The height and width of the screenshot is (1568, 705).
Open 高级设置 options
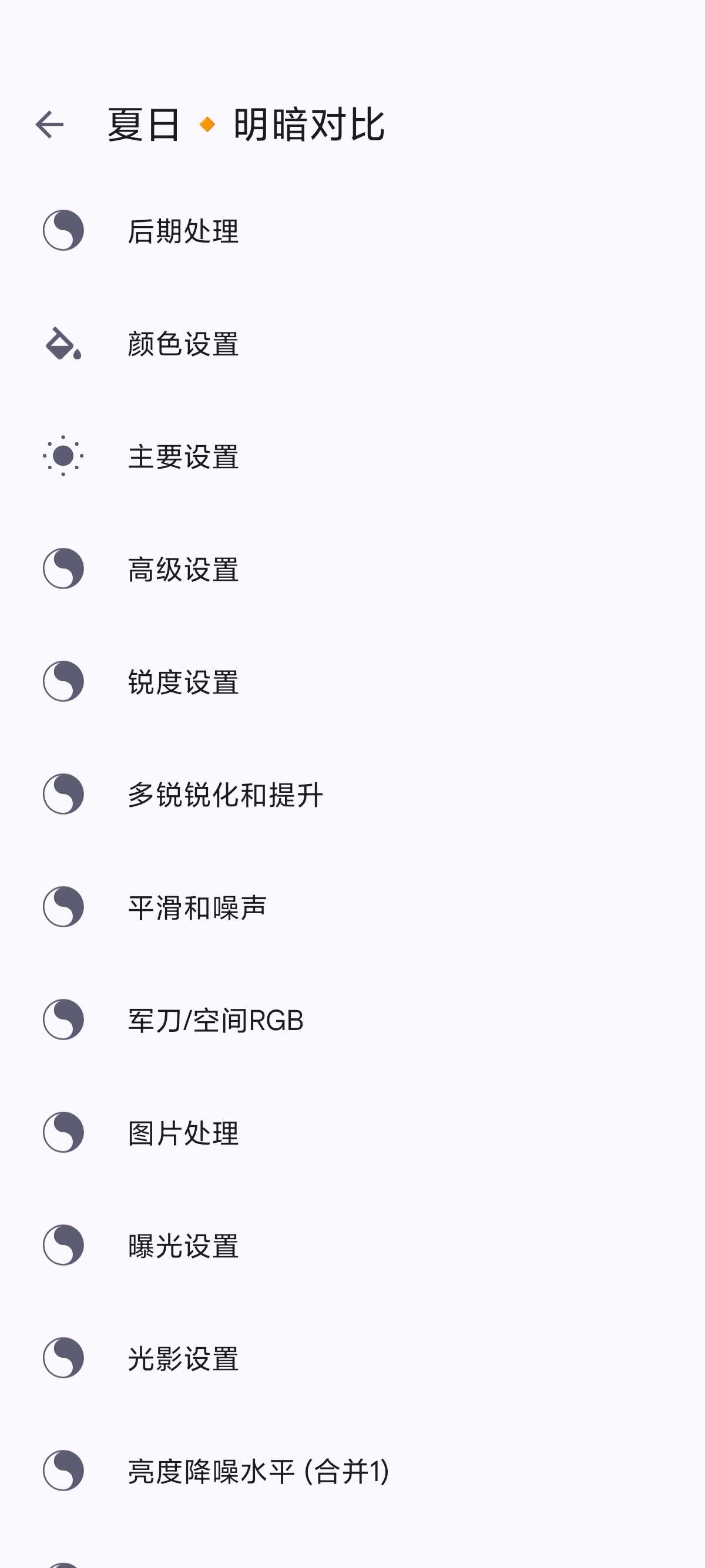pos(183,569)
